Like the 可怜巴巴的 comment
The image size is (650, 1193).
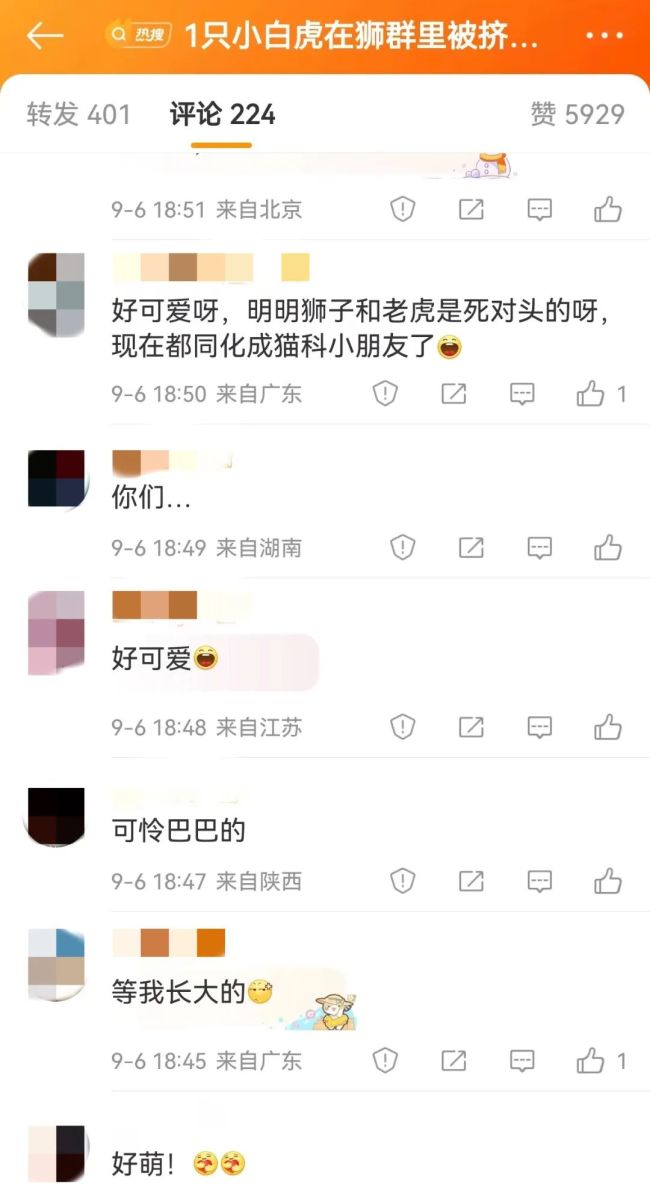pyautogui.click(x=607, y=881)
